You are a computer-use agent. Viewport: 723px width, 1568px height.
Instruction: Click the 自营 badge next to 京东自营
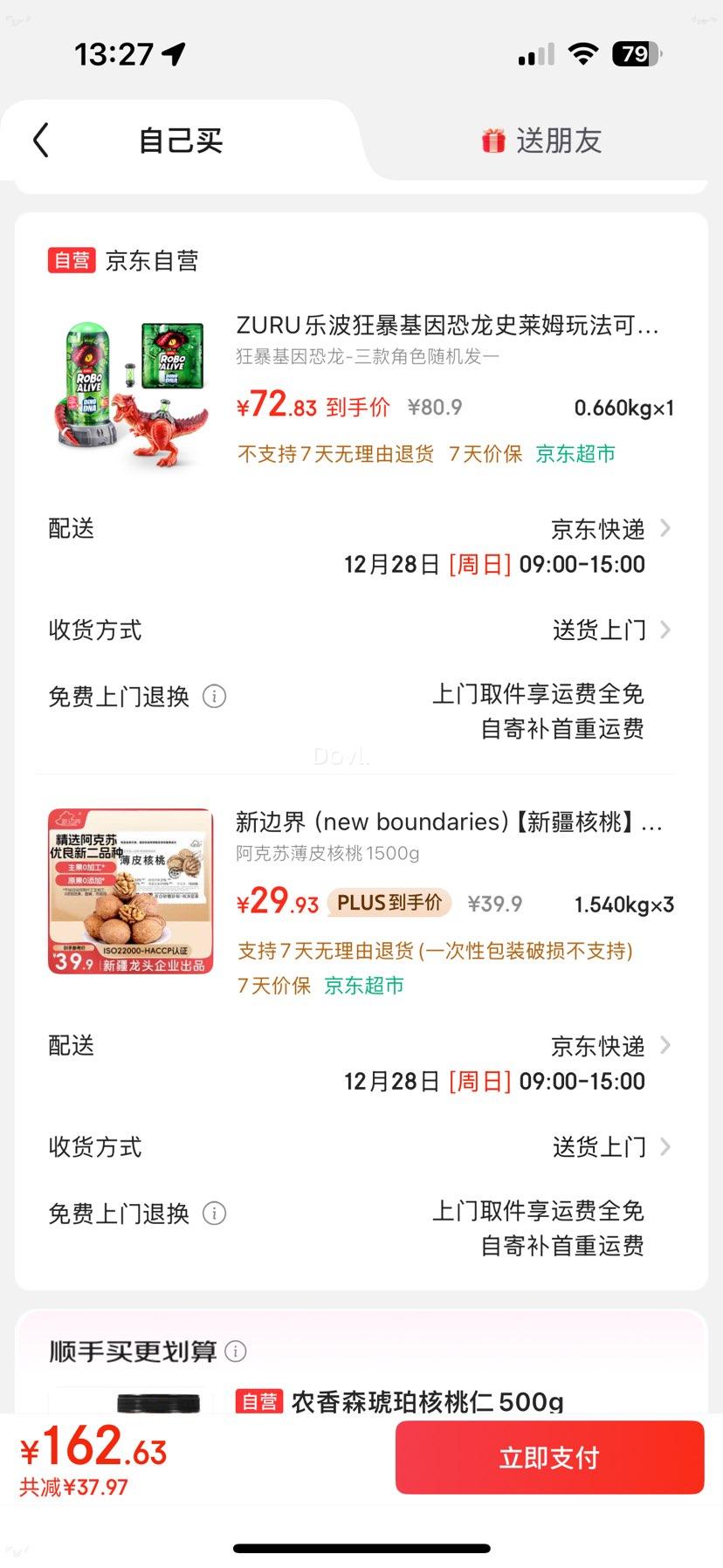[71, 260]
